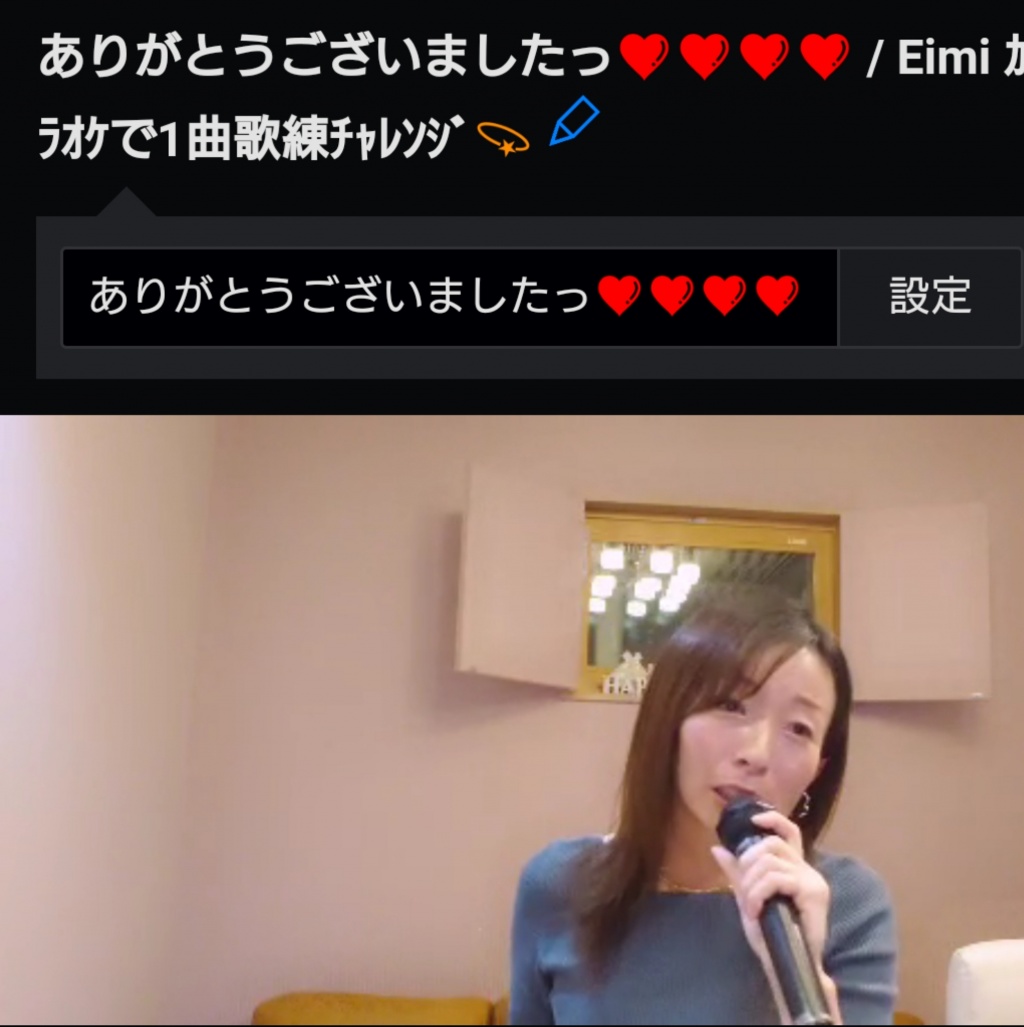
Task: Tap the 設定 button to set title
Action: point(929,297)
